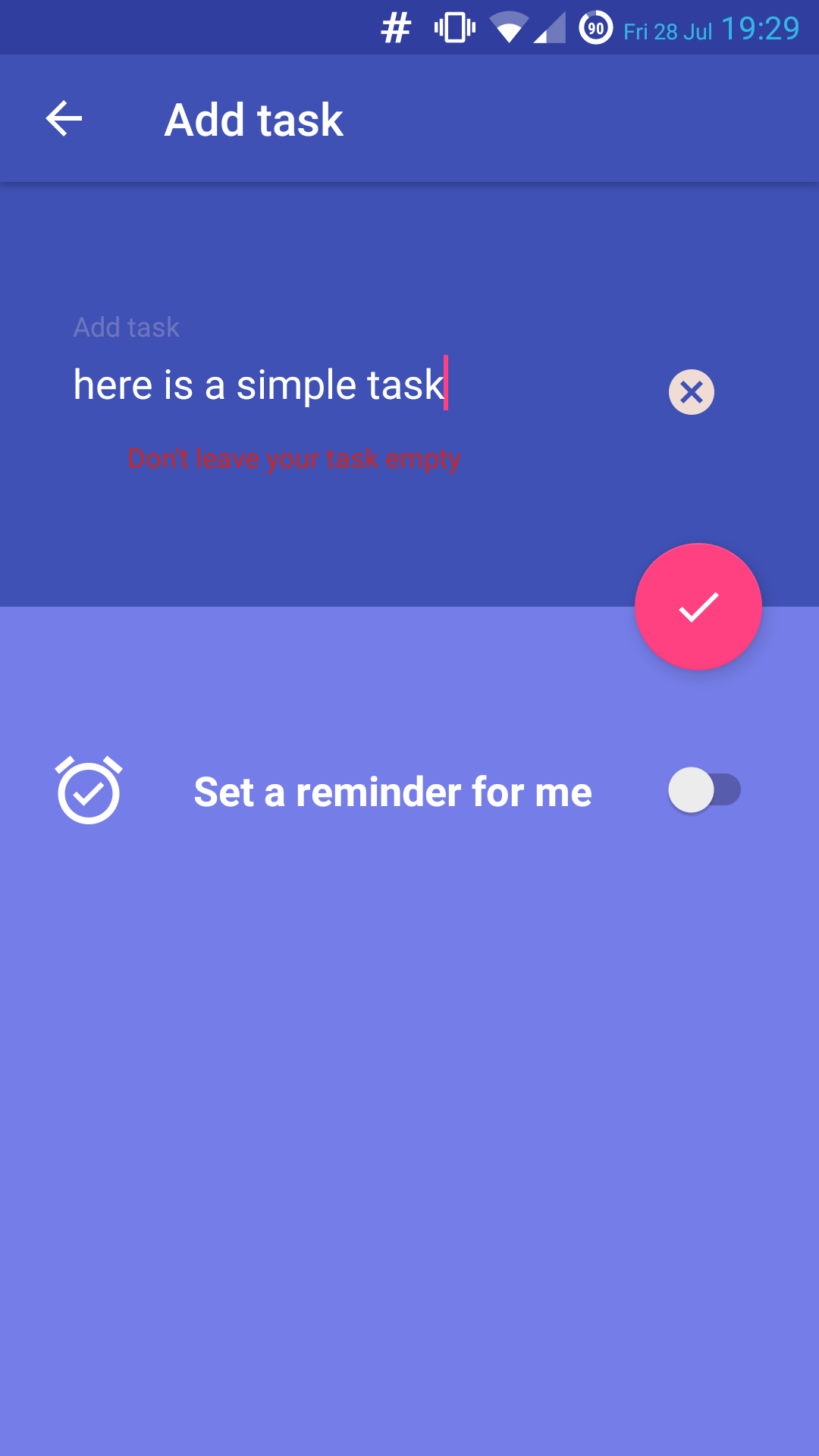Go back using the arrow

[x=64, y=119]
